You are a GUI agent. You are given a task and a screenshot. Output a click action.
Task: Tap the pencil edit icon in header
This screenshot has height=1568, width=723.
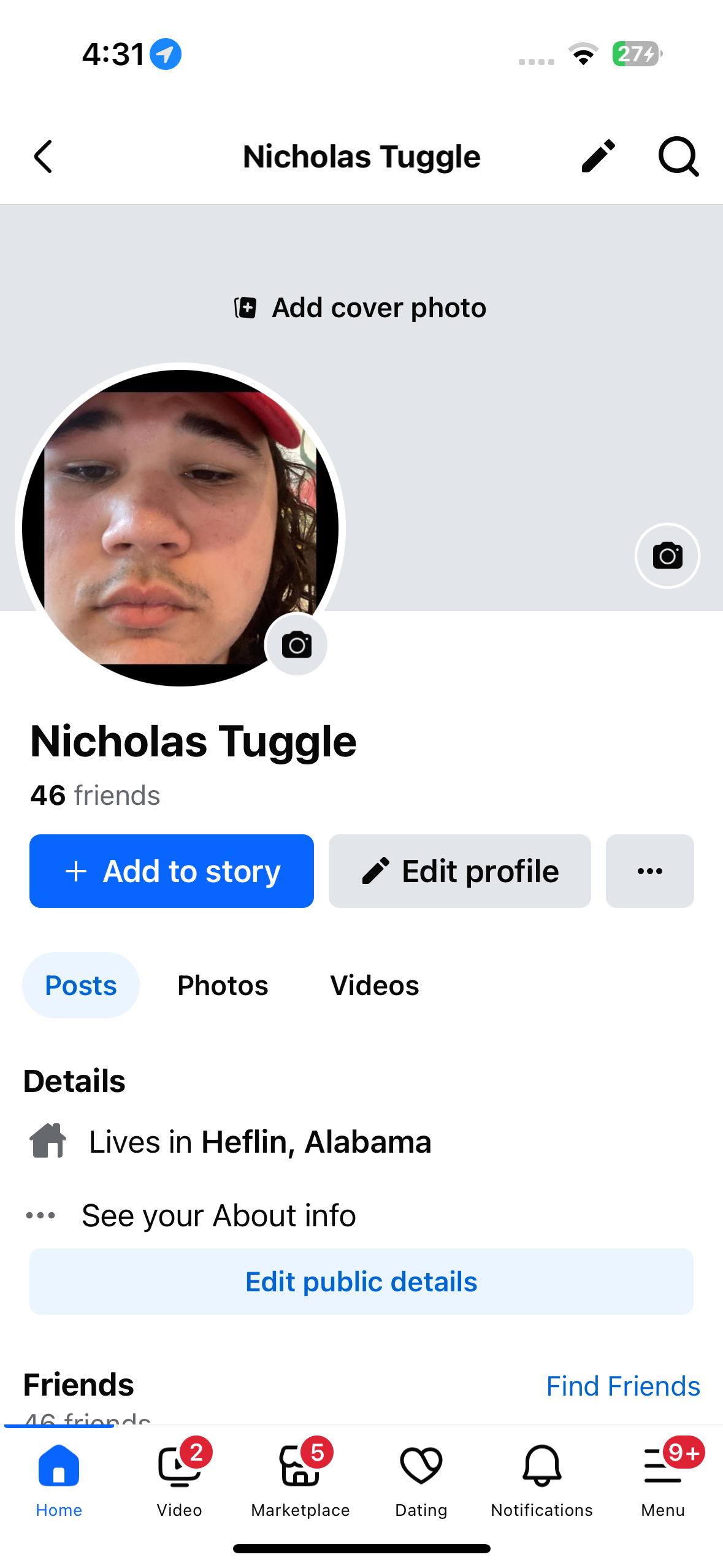(598, 156)
